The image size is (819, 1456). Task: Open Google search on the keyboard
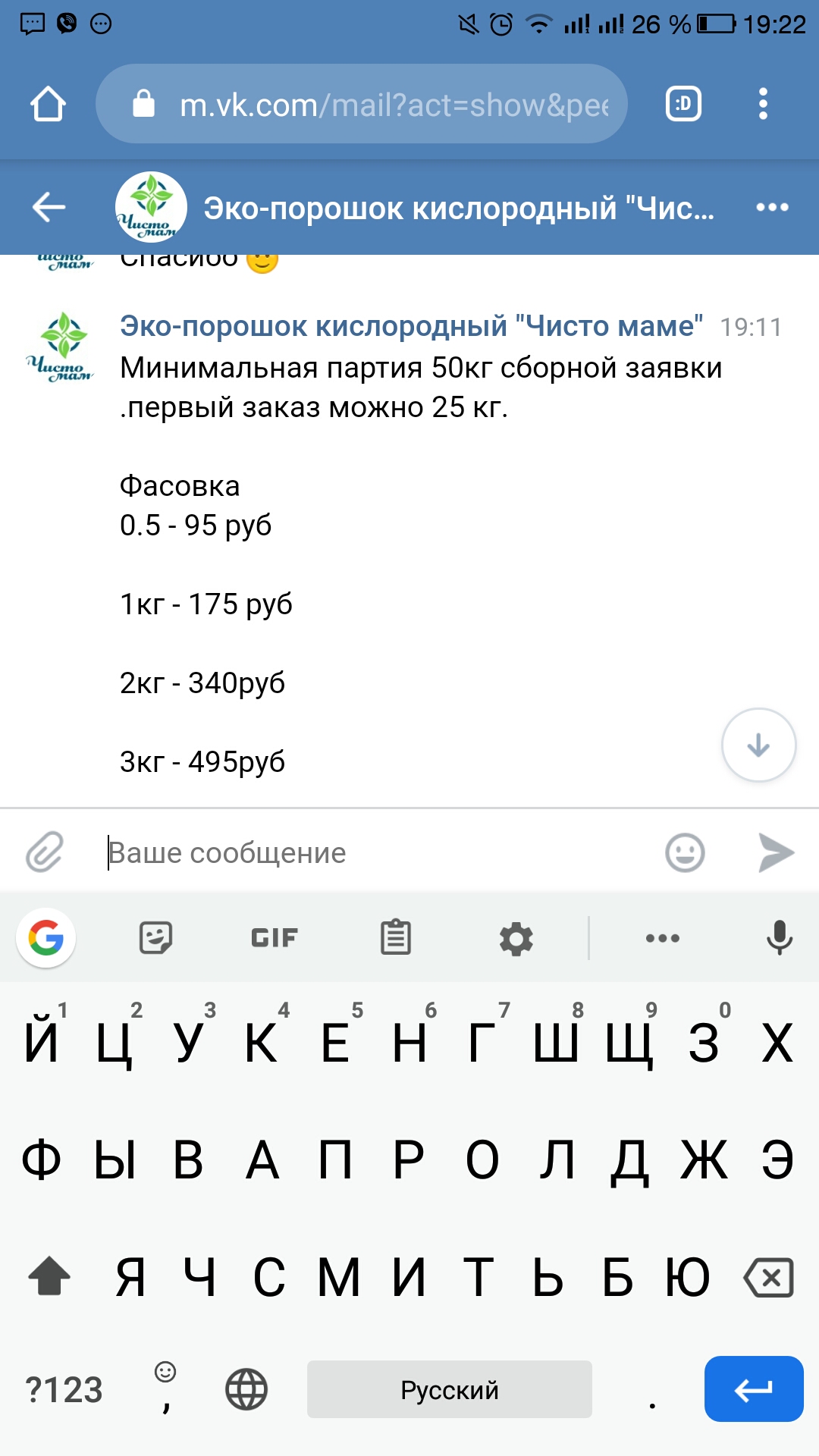tap(46, 938)
